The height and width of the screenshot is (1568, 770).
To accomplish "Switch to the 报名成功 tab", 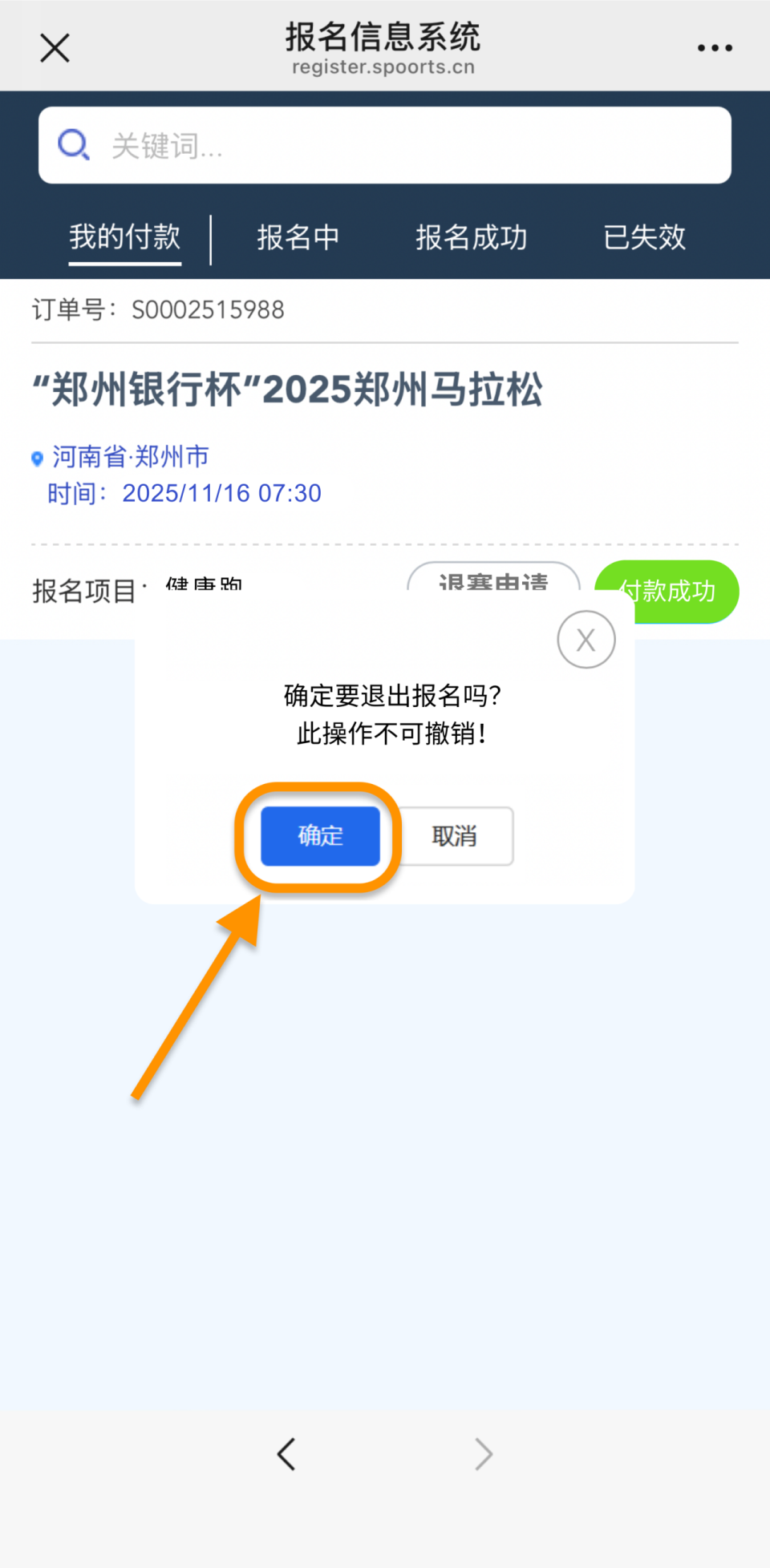I will [x=472, y=237].
